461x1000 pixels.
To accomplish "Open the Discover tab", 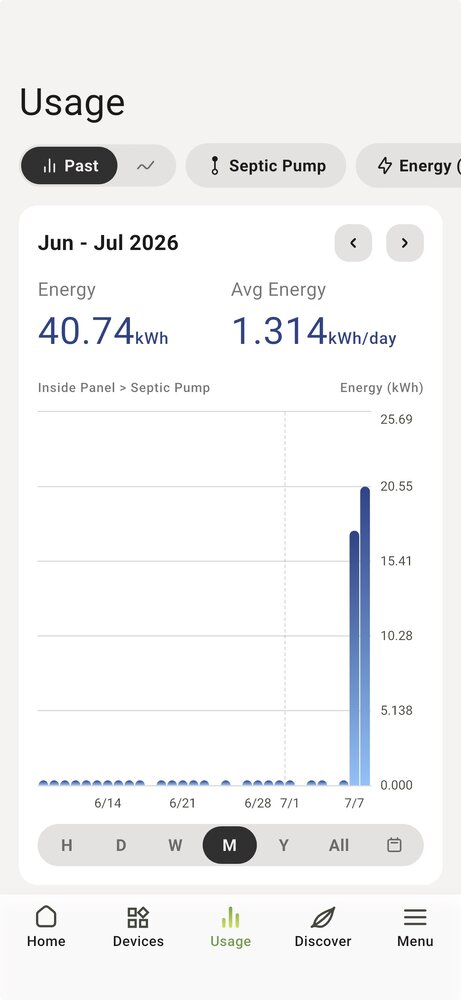I will coord(323,927).
